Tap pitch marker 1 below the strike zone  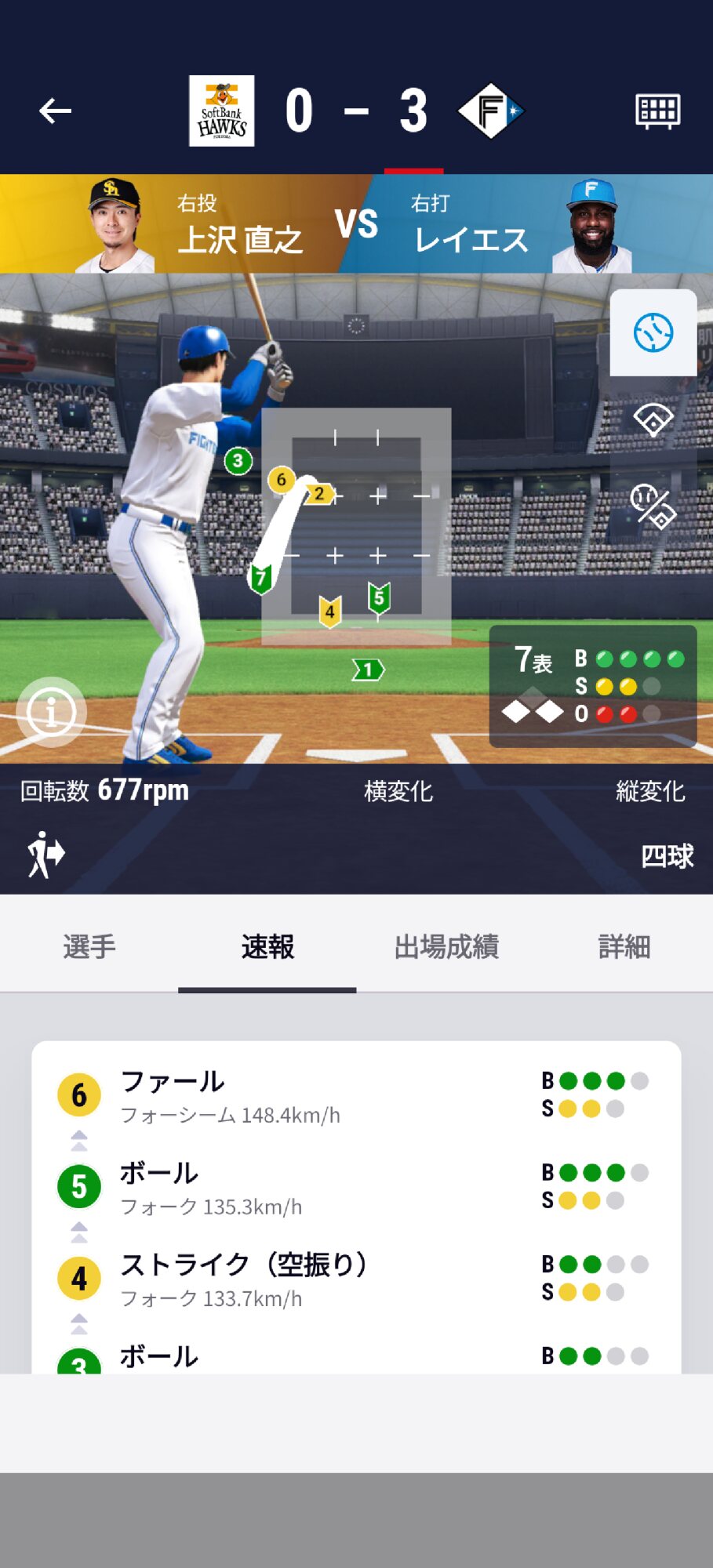(x=368, y=670)
